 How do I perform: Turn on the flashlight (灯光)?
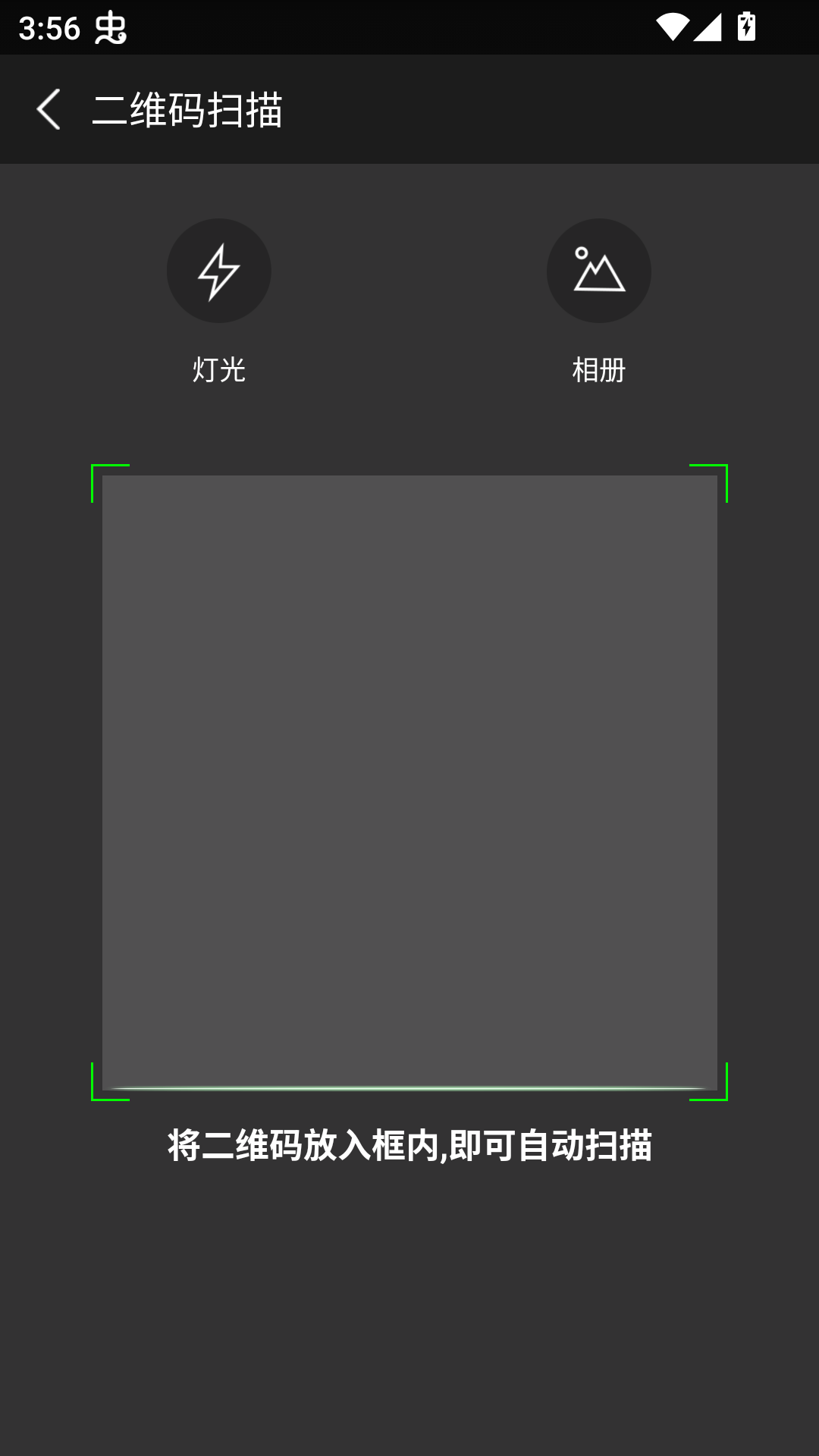218,271
